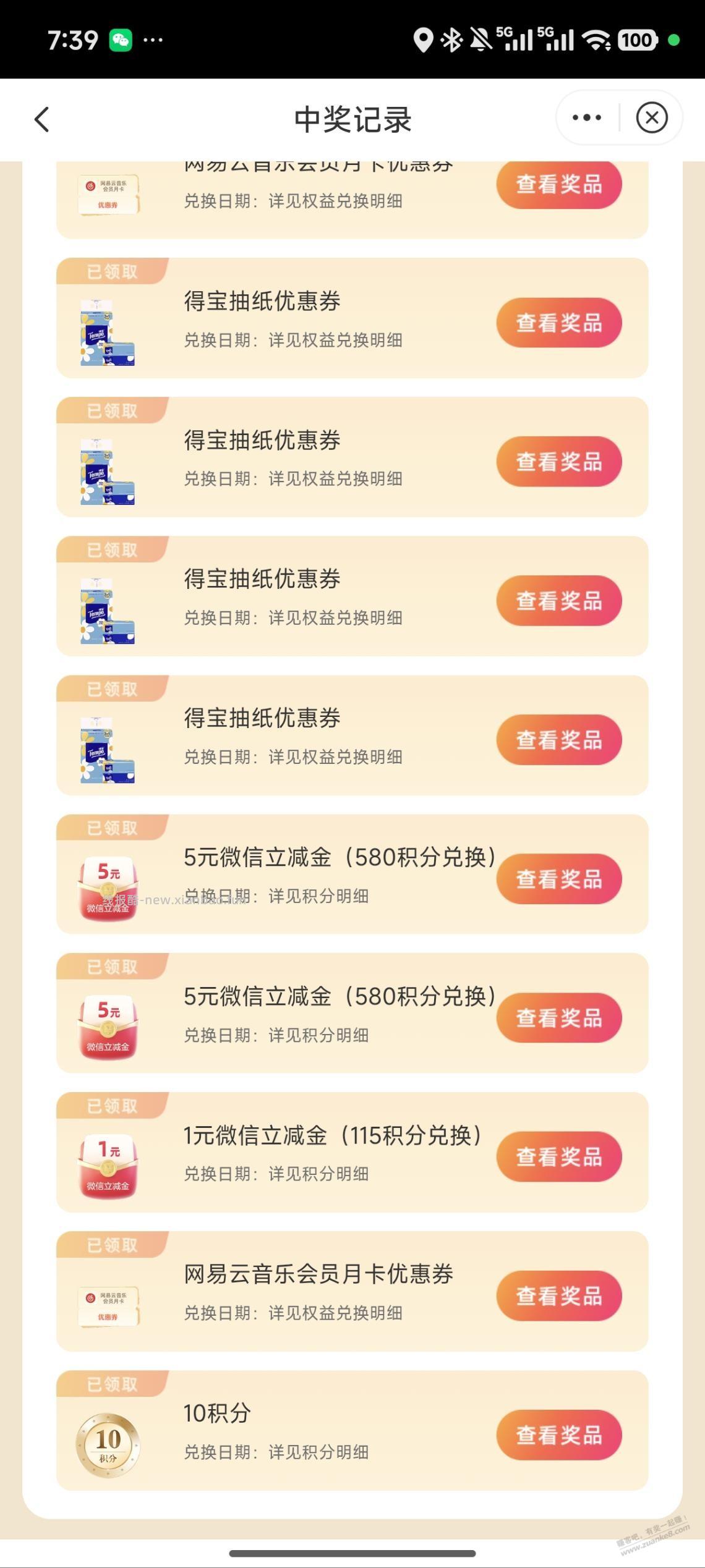Image resolution: width=705 pixels, height=1568 pixels.
Task: Click 查看奖品 for first 5元微信立减金
Action: tap(558, 879)
